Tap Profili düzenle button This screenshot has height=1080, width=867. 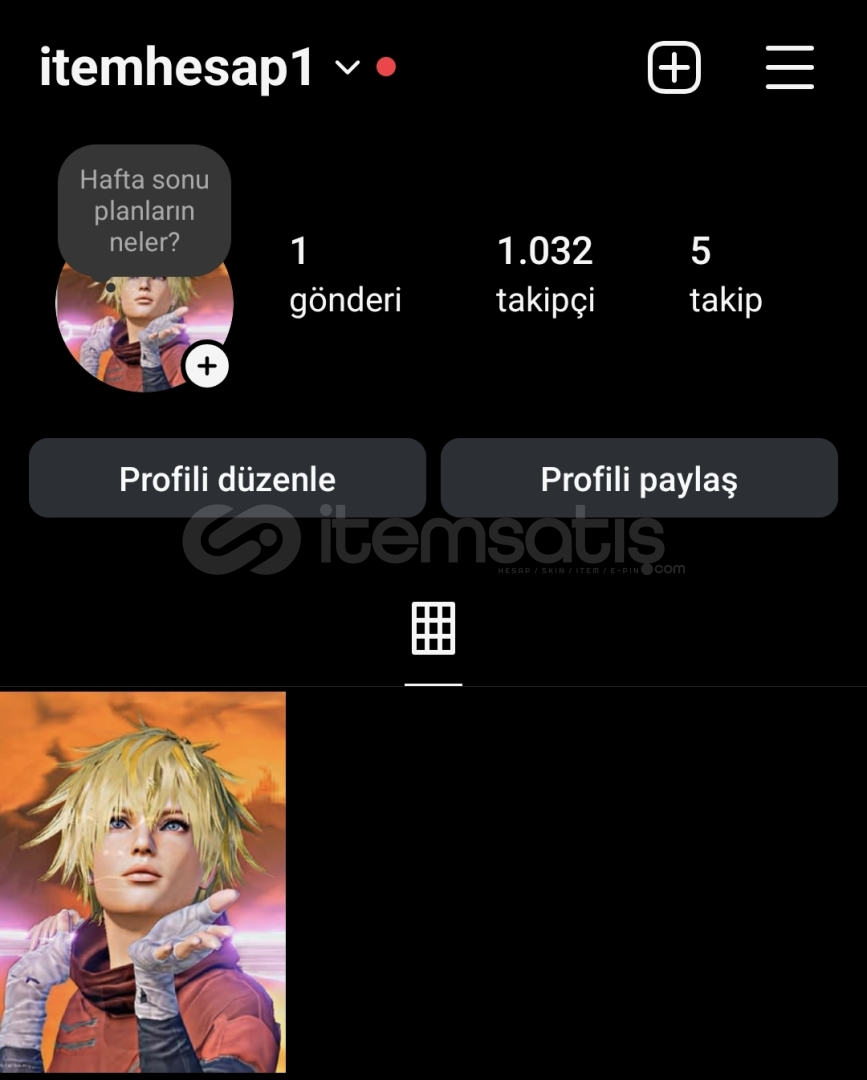coord(227,479)
